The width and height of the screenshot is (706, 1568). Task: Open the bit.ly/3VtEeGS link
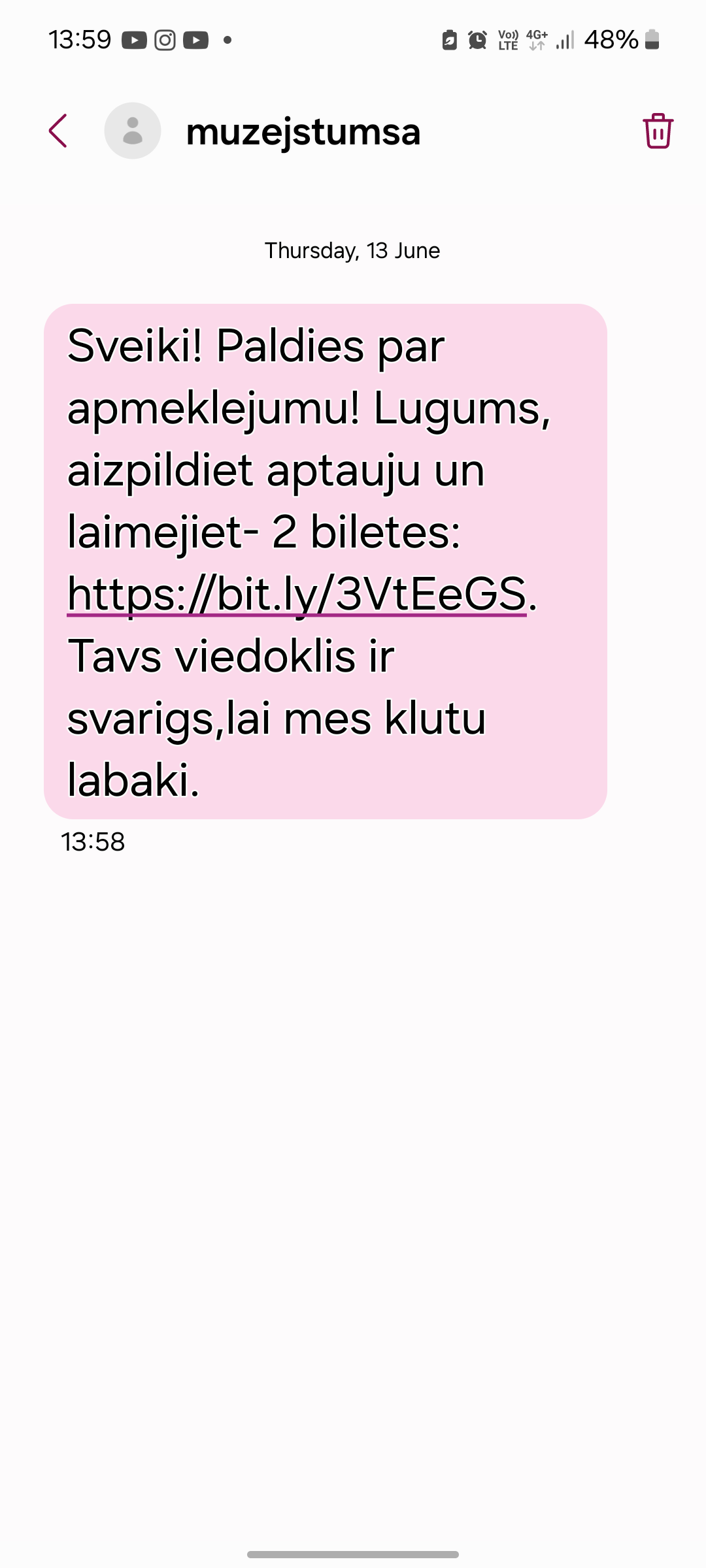coord(297,595)
